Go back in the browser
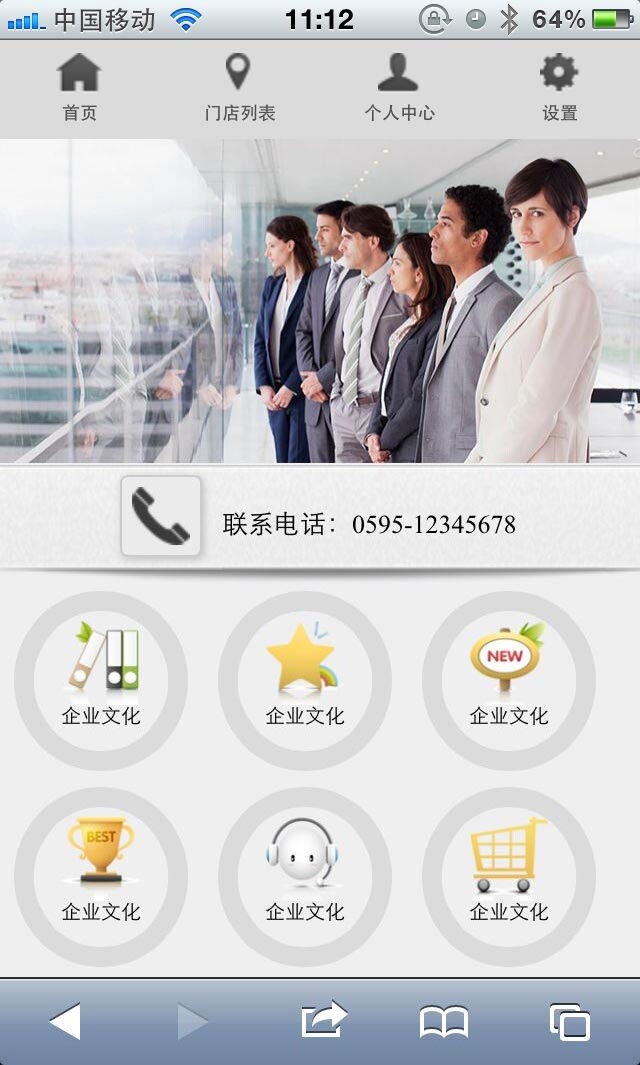This screenshot has height=1065, width=640. point(65,1021)
